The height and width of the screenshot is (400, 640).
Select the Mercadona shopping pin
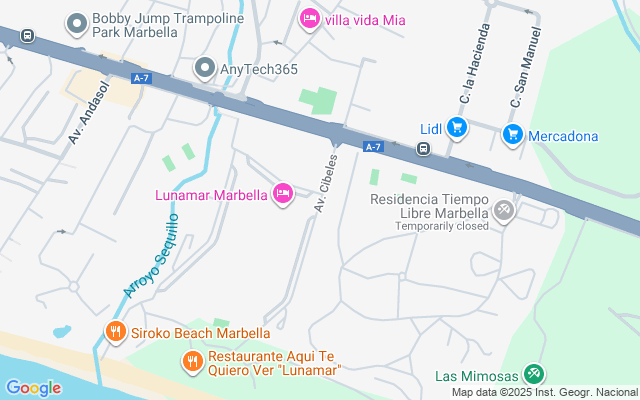point(513,134)
